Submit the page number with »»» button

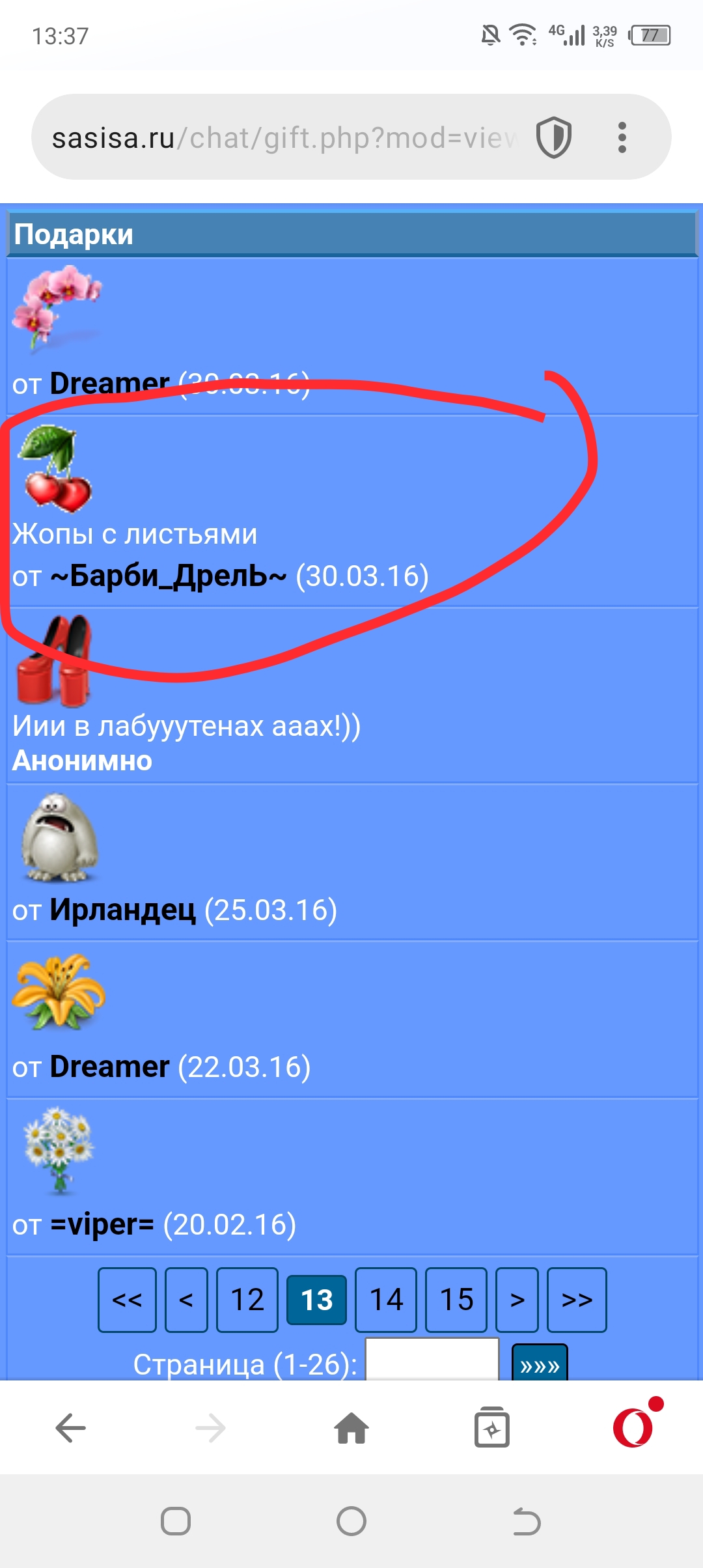tap(540, 1363)
